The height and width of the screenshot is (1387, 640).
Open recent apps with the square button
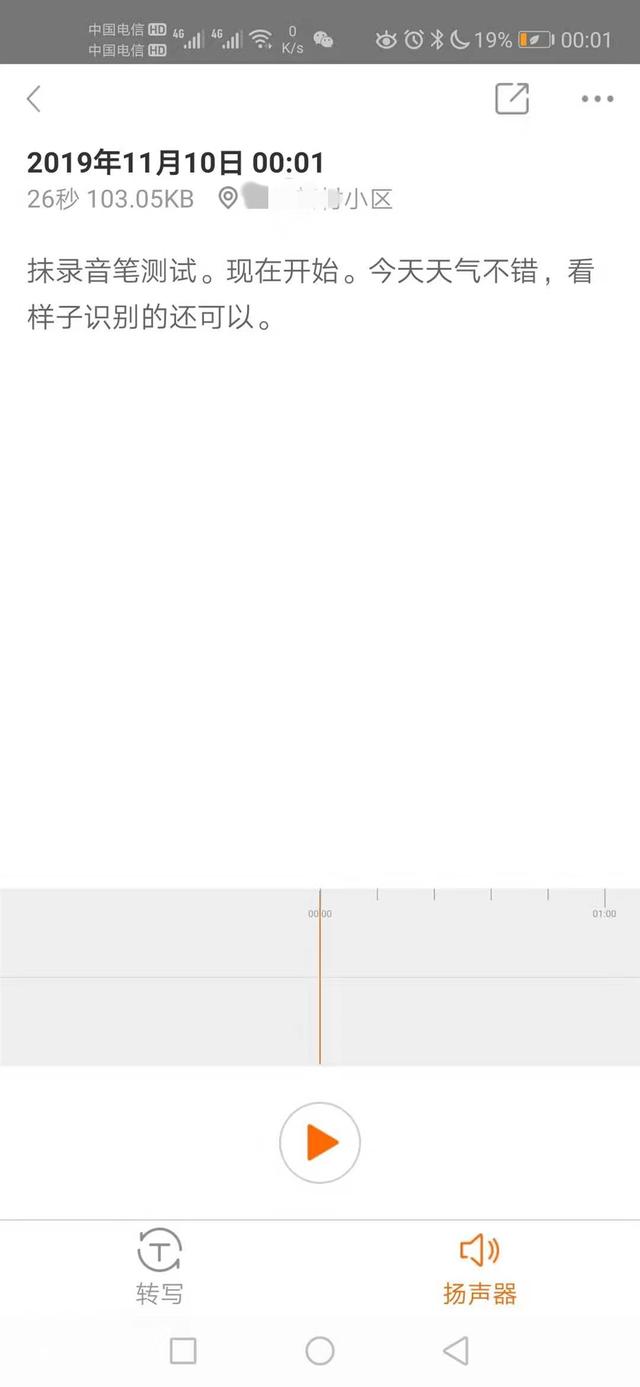tap(183, 1351)
